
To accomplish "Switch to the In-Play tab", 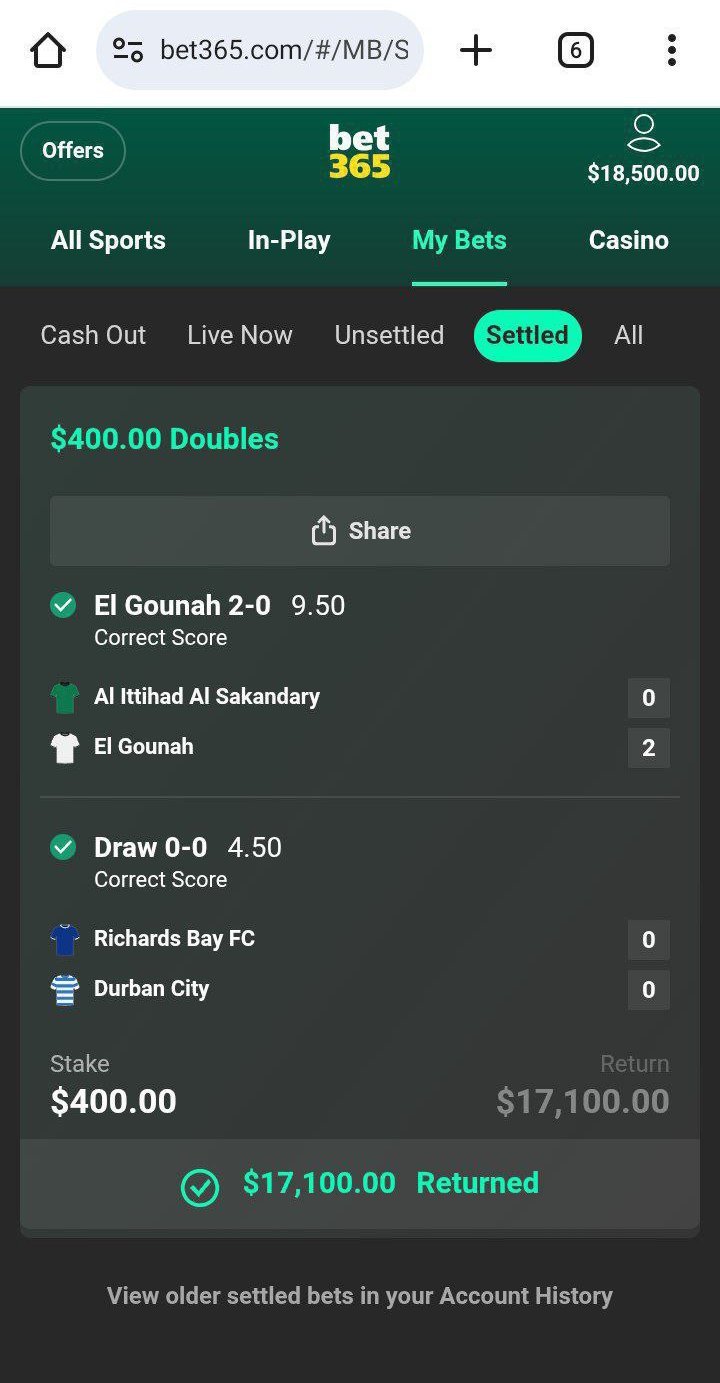I will click(x=289, y=240).
